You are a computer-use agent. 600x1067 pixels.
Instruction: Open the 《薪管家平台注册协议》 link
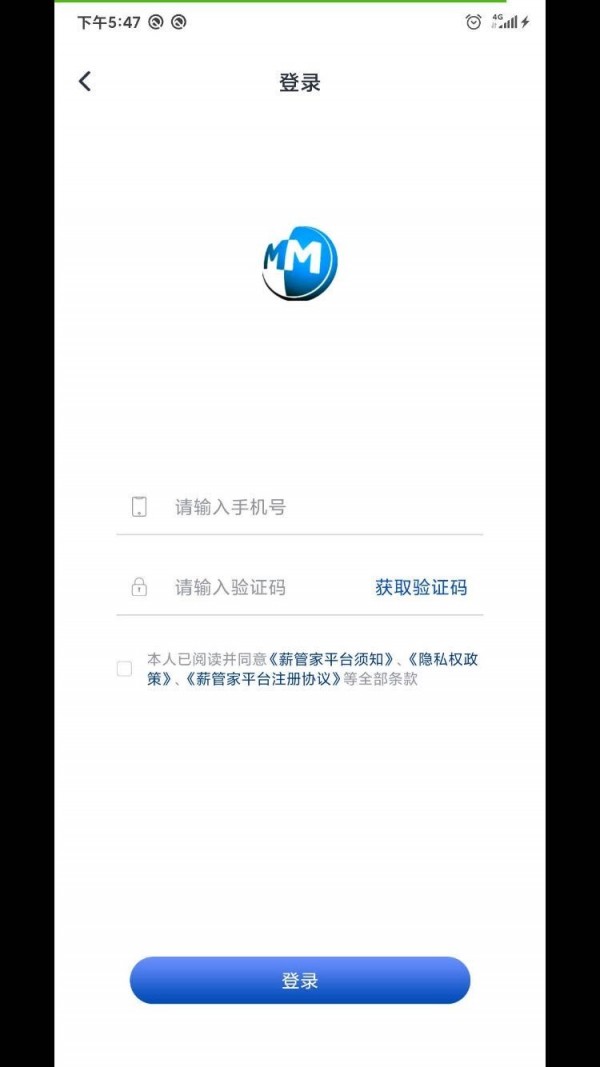tap(263, 679)
